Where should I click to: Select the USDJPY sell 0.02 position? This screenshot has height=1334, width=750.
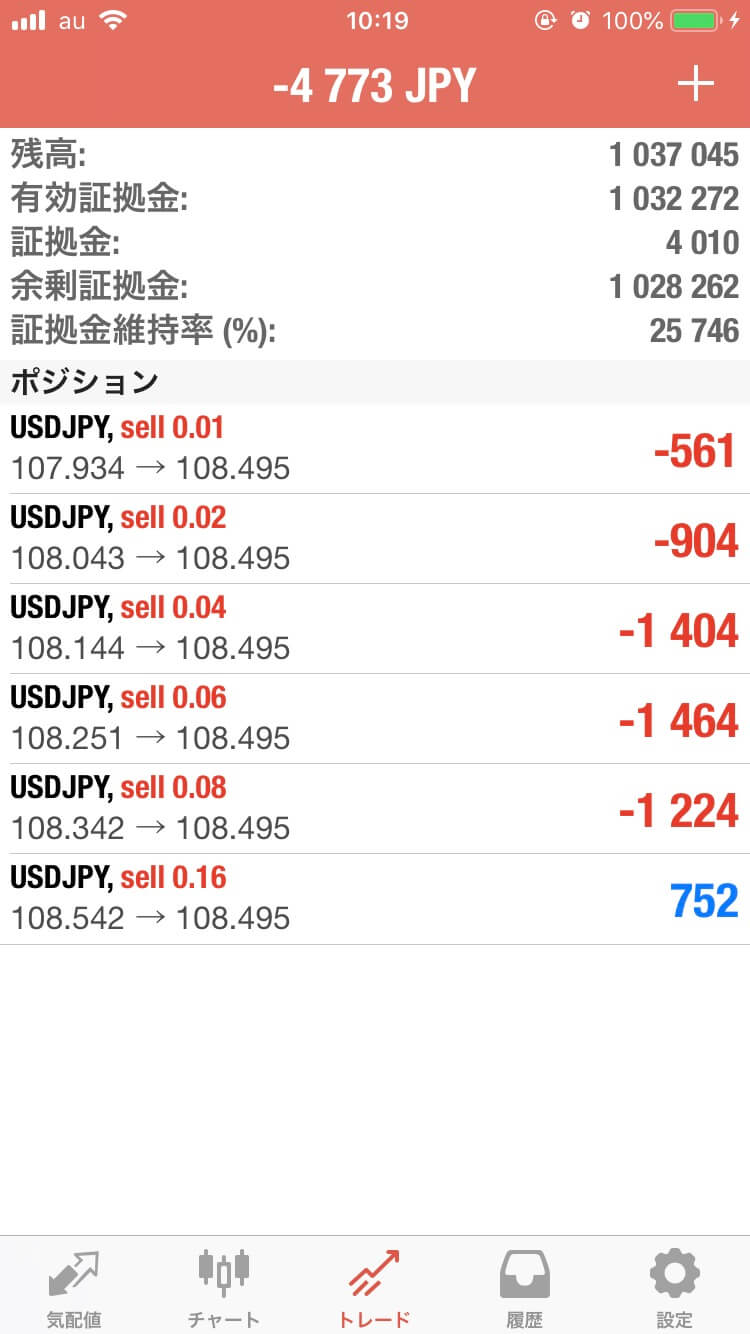click(375, 539)
